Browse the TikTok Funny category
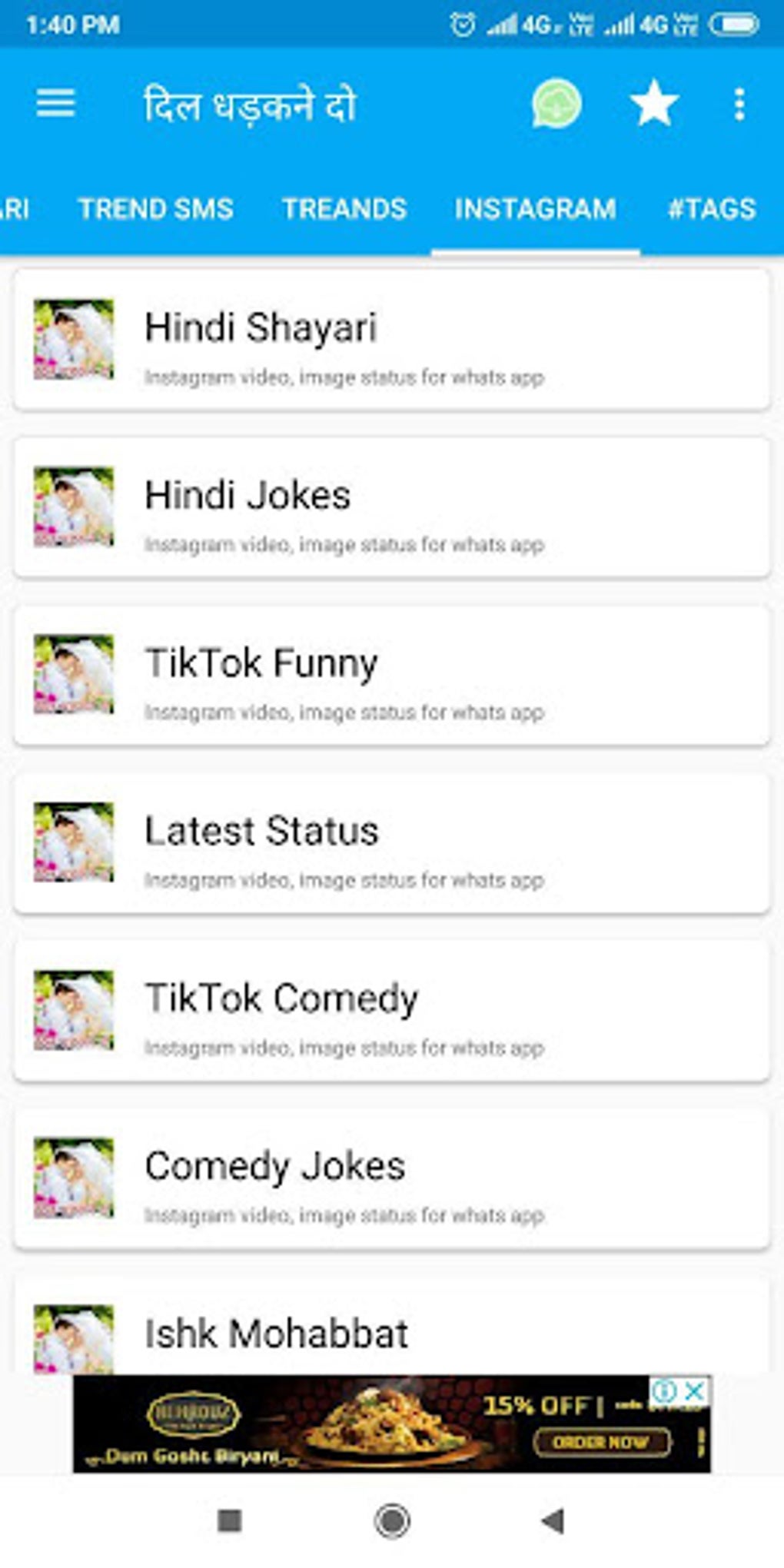The width and height of the screenshot is (784, 1568). click(392, 675)
